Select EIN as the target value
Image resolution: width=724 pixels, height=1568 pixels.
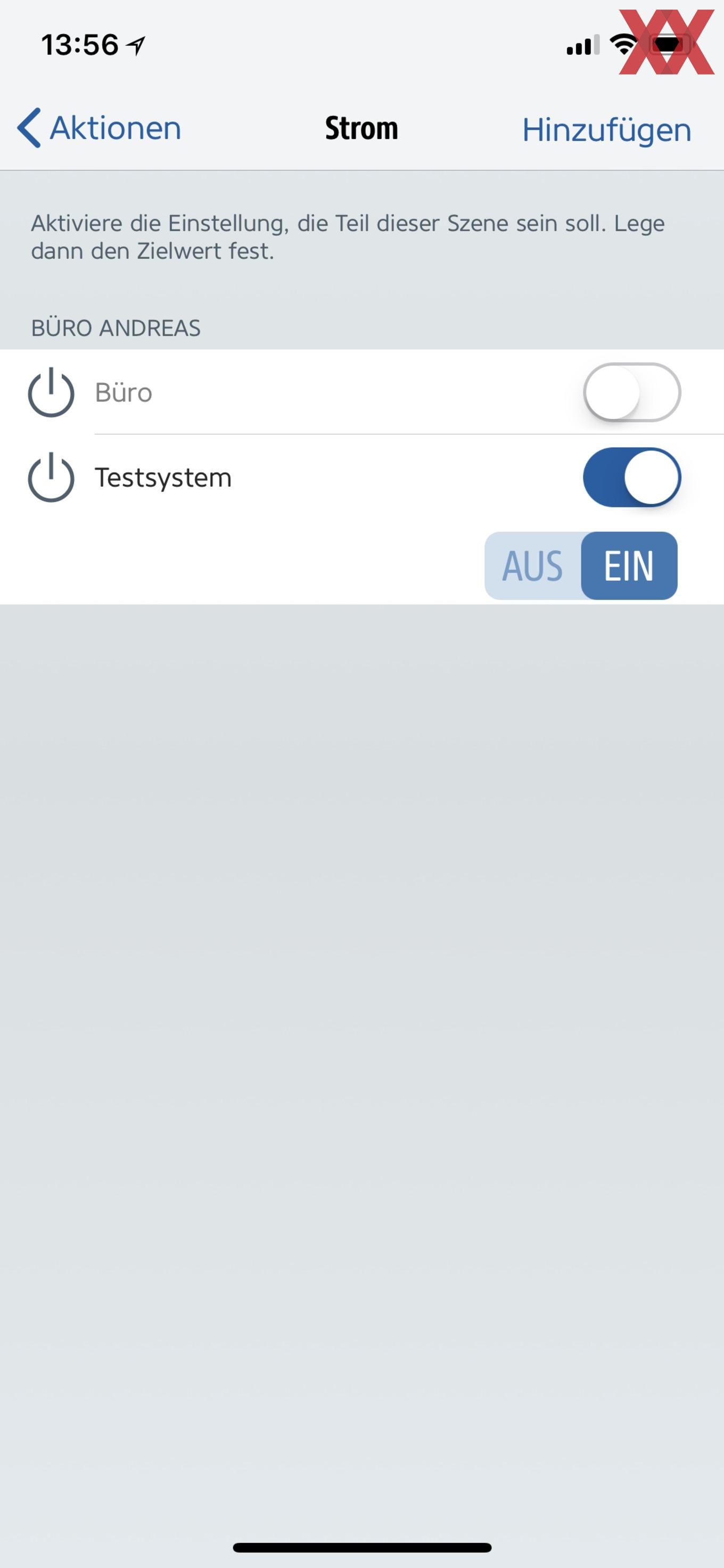coord(629,565)
